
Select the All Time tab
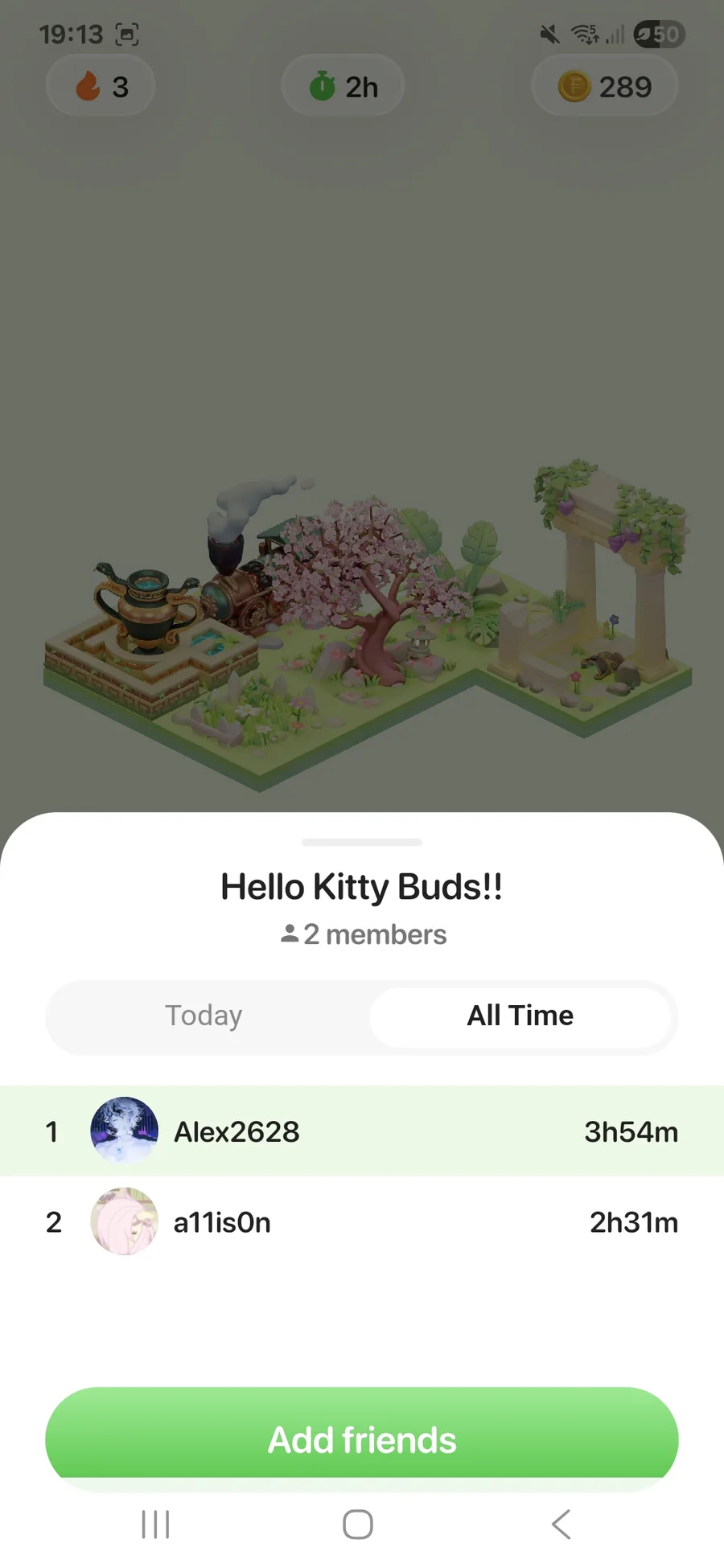point(520,1016)
